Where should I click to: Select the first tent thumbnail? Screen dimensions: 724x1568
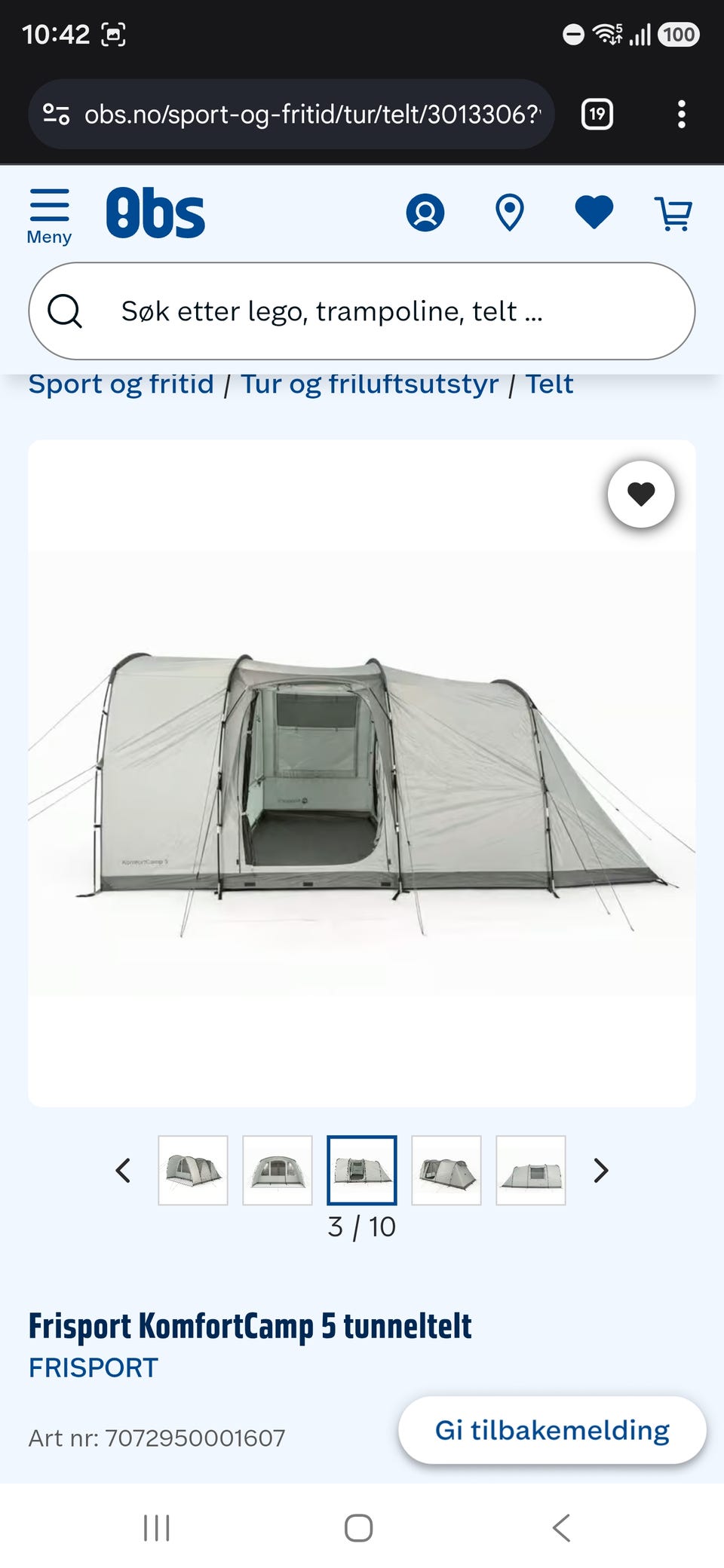pyautogui.click(x=193, y=1170)
